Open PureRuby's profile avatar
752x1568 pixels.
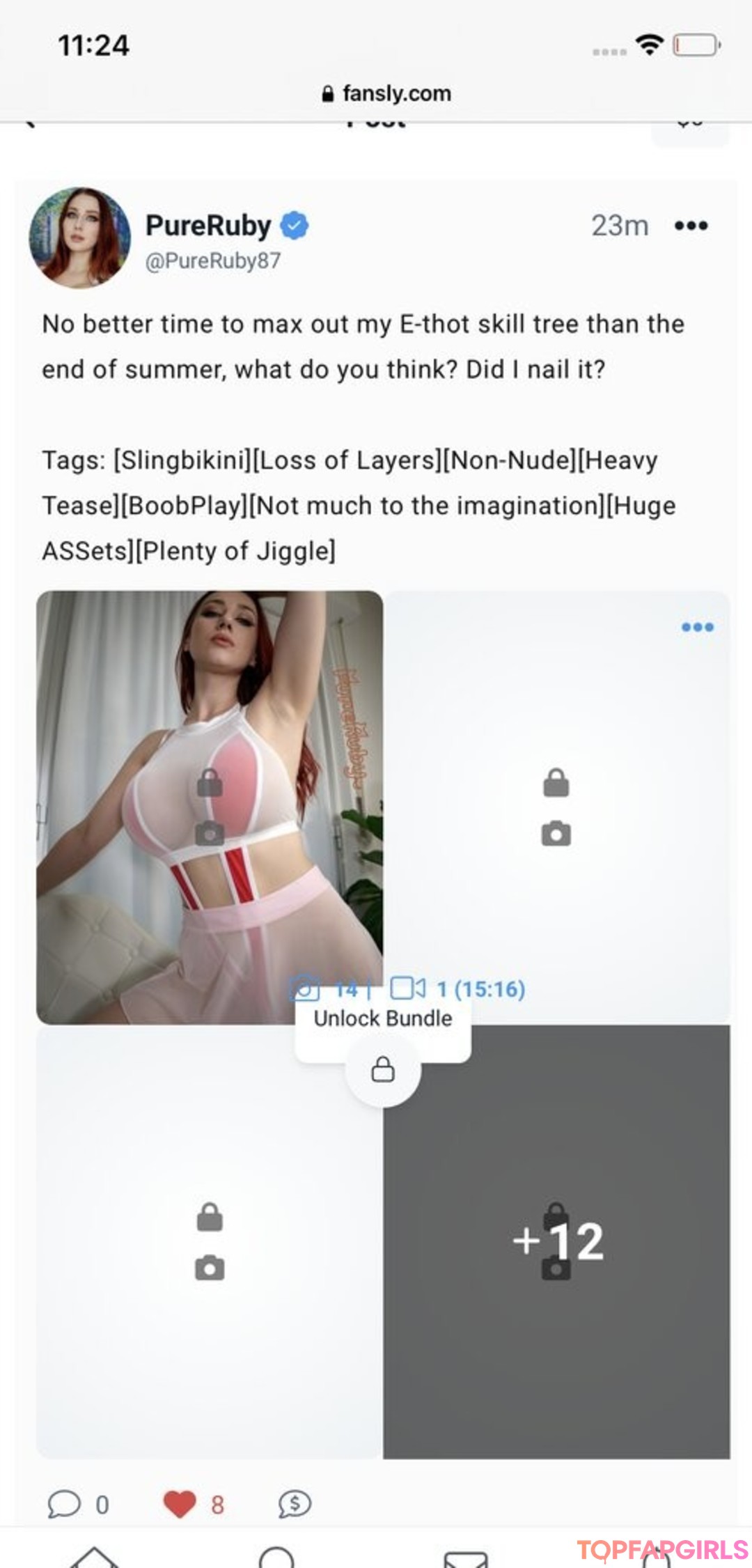[x=79, y=238]
